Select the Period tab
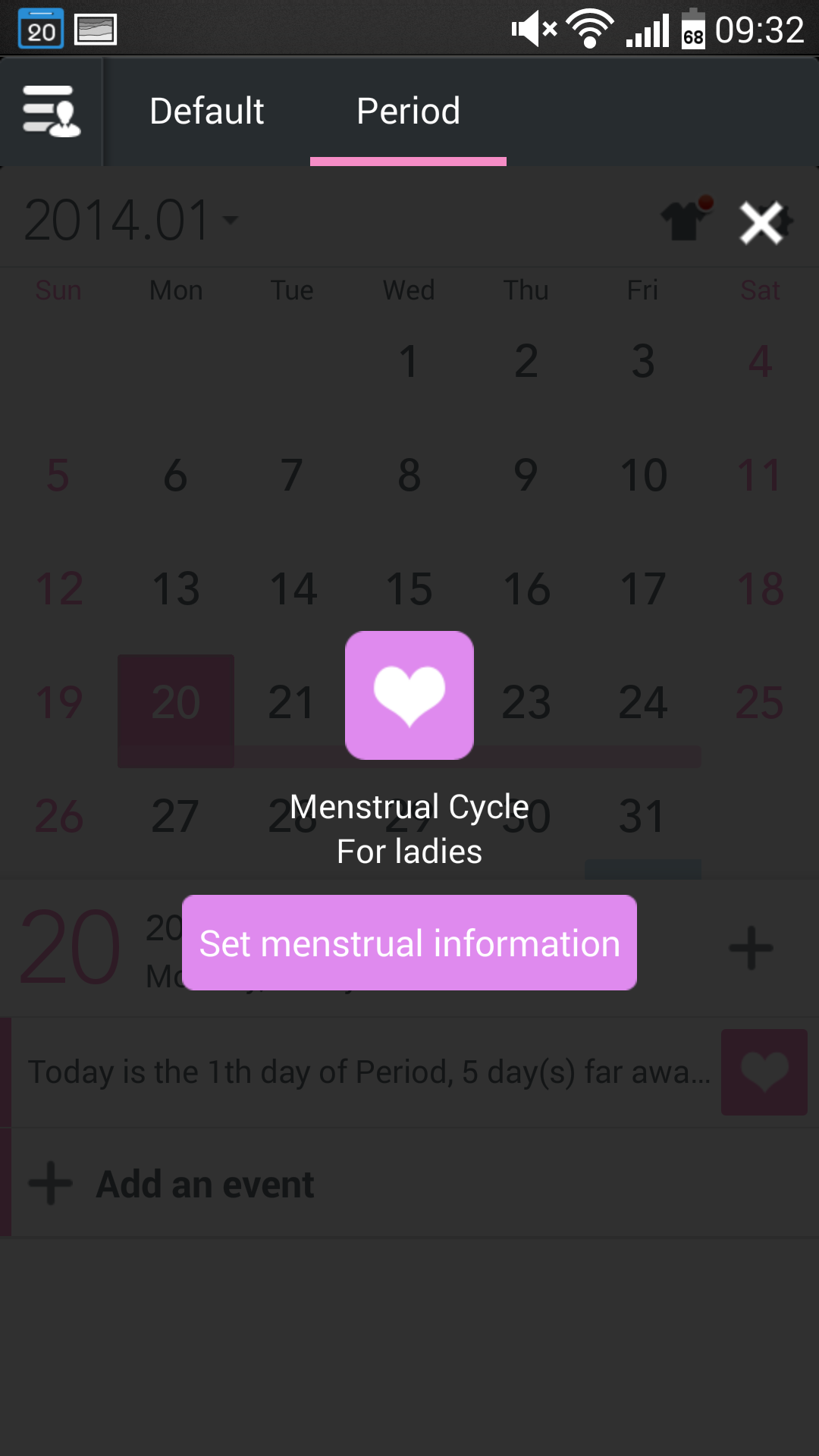Image resolution: width=819 pixels, height=1456 pixels. [x=408, y=111]
